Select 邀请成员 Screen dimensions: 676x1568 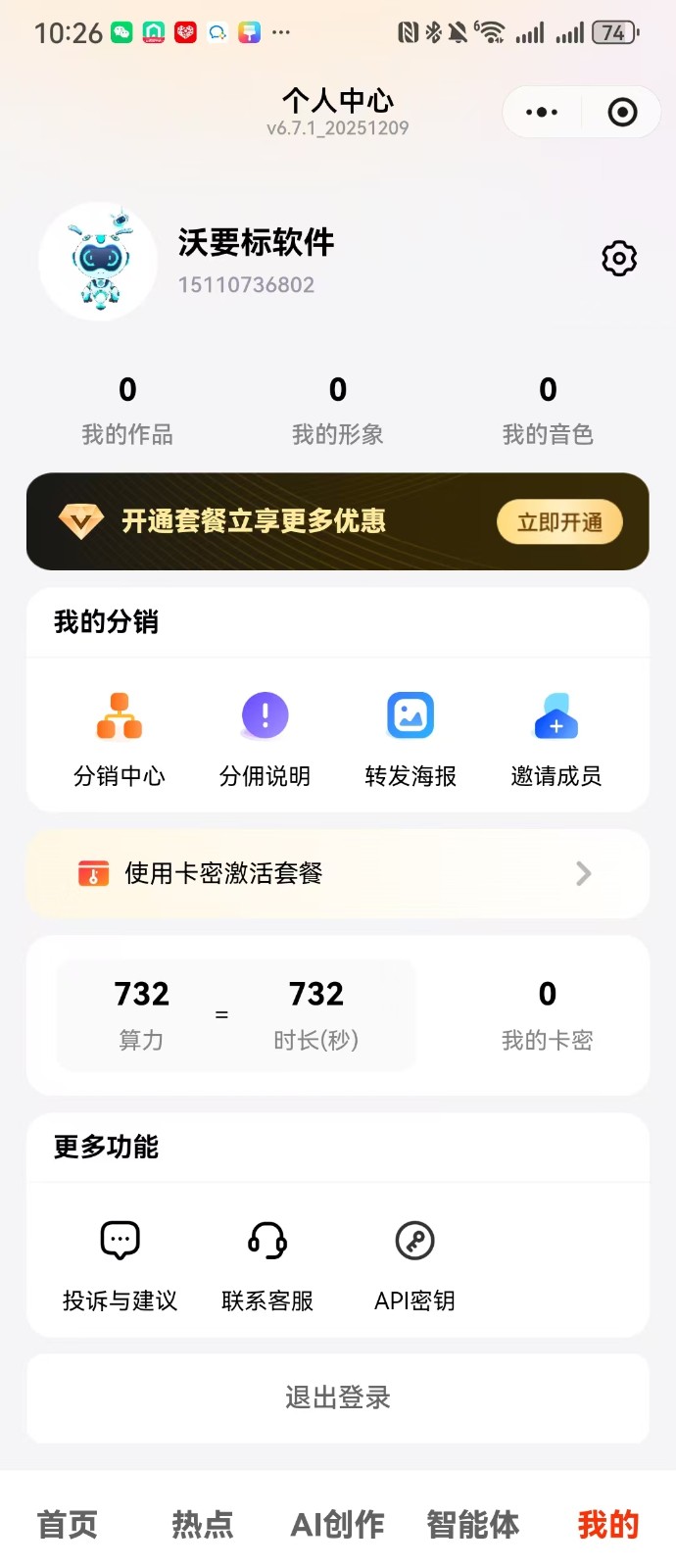[555, 737]
